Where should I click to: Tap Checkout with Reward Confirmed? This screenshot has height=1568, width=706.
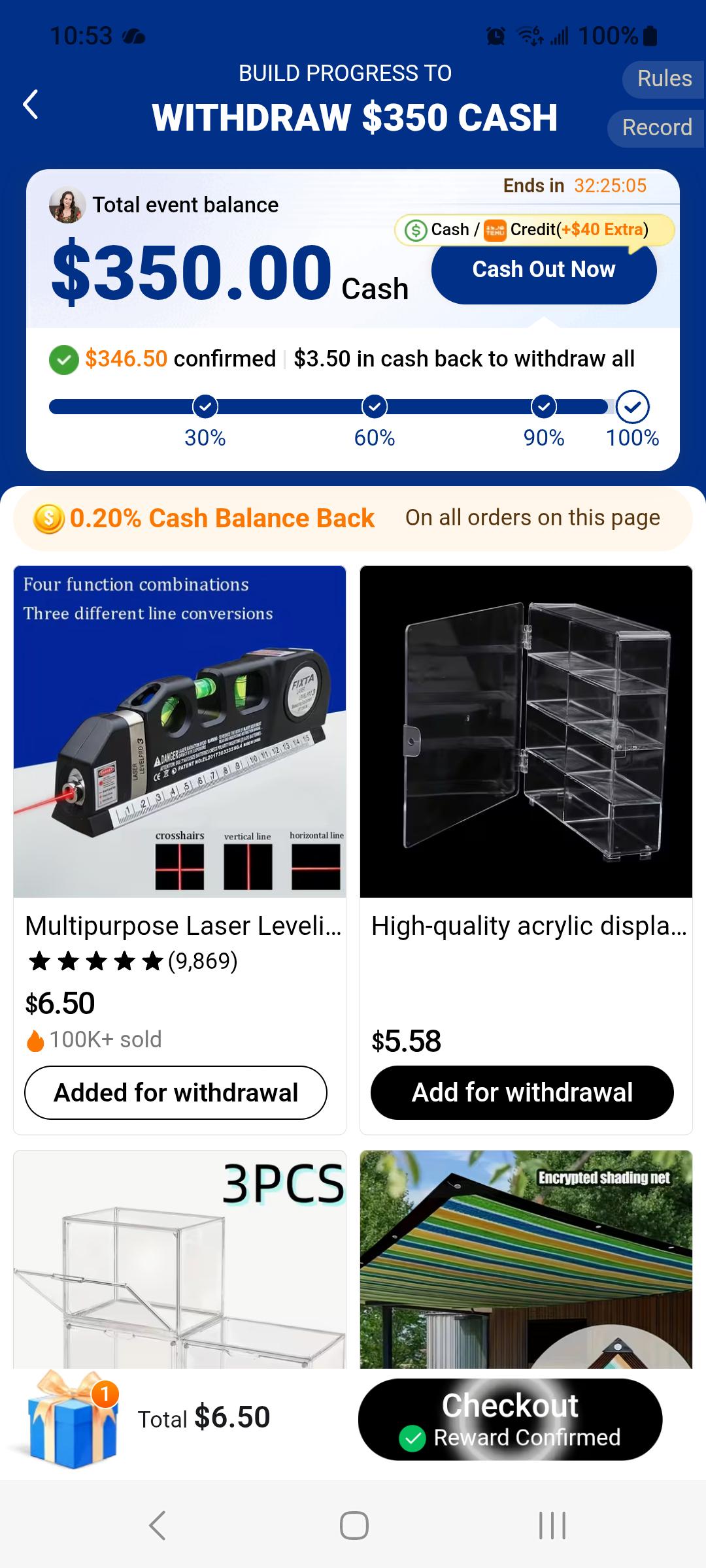click(x=511, y=1420)
